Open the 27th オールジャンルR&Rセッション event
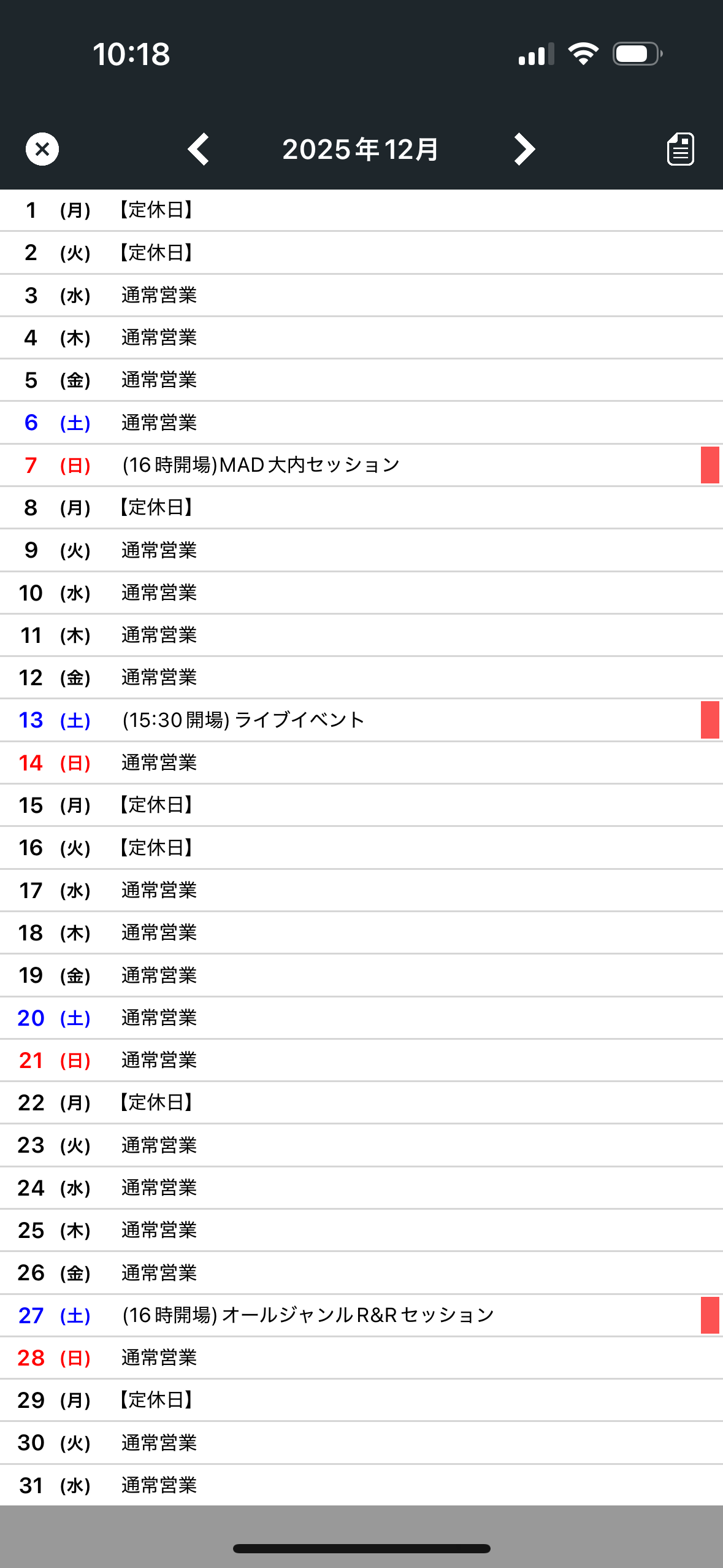 (308, 1315)
